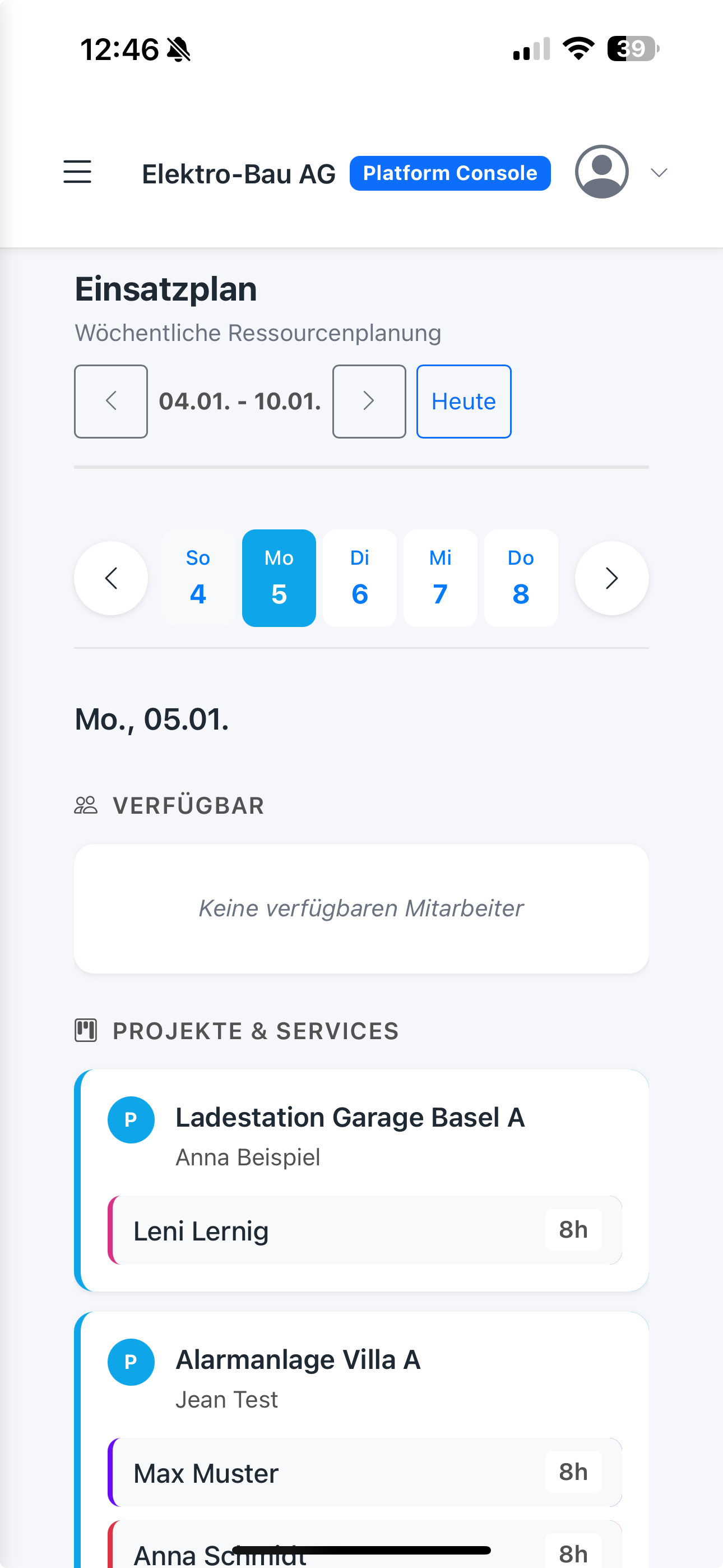Image resolution: width=723 pixels, height=1568 pixels.
Task: Go to the previous week with the back arrow
Action: point(111,401)
